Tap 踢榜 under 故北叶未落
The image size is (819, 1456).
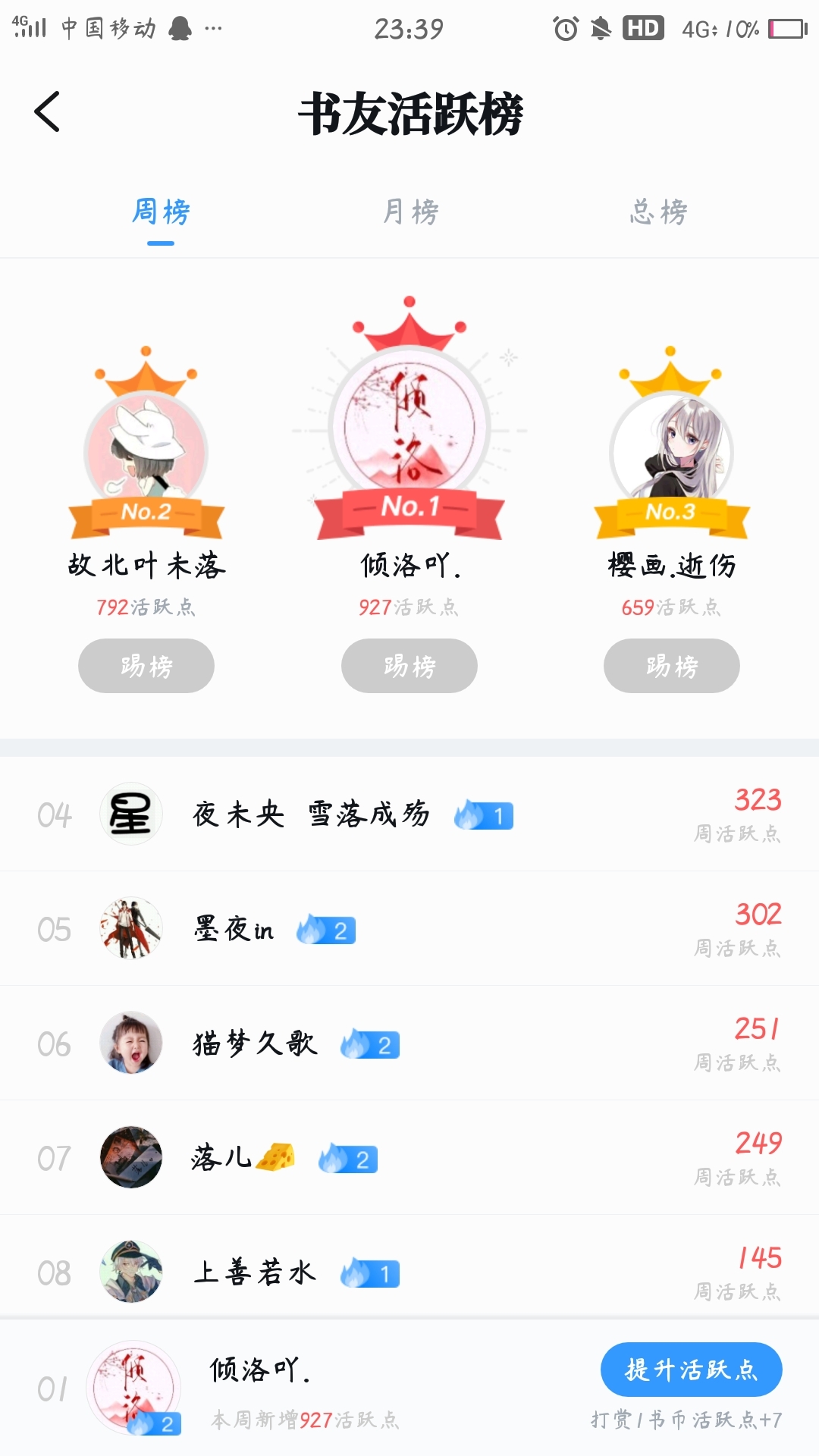click(x=146, y=666)
